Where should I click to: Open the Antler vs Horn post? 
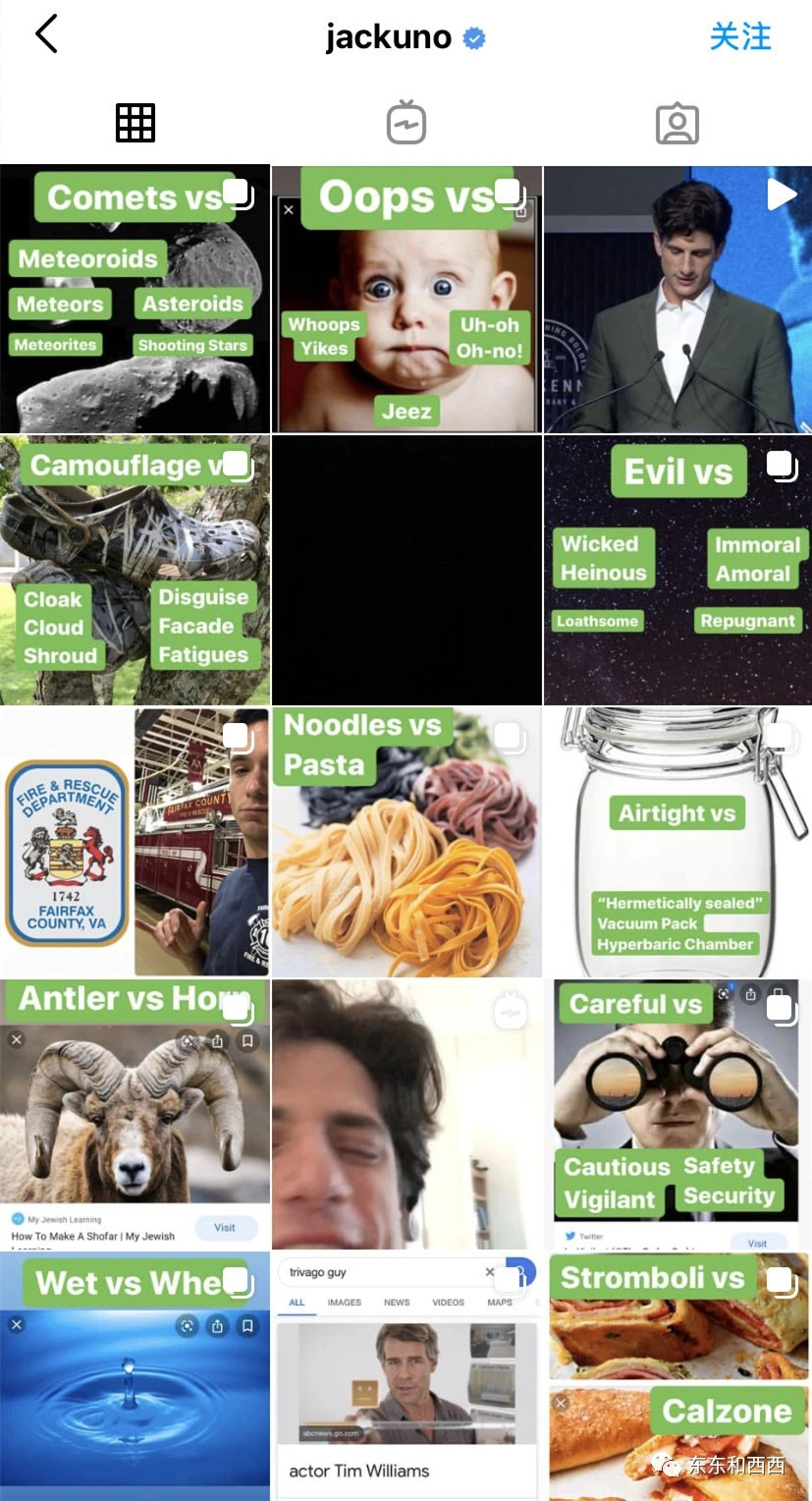point(135,1113)
